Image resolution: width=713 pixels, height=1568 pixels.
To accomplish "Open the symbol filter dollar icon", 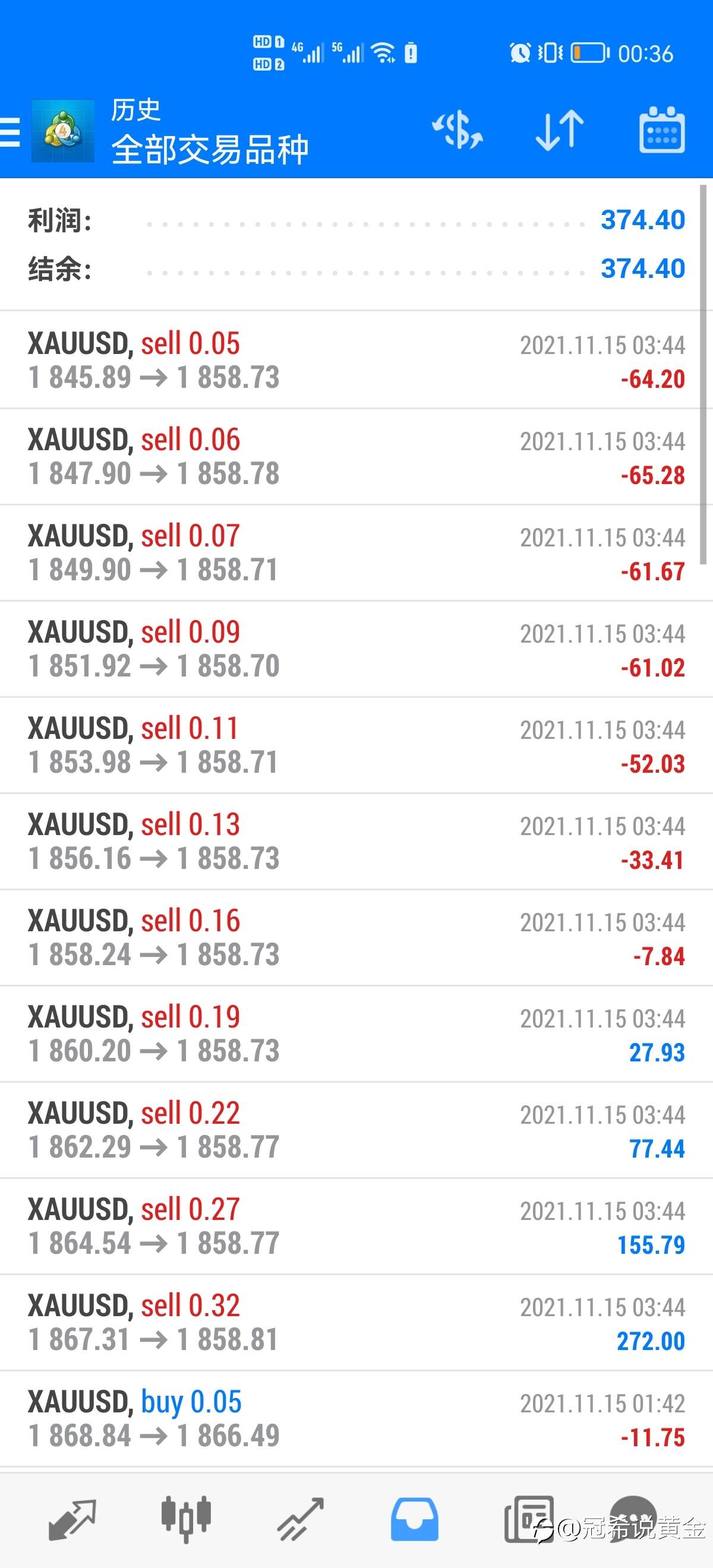I will (x=458, y=130).
